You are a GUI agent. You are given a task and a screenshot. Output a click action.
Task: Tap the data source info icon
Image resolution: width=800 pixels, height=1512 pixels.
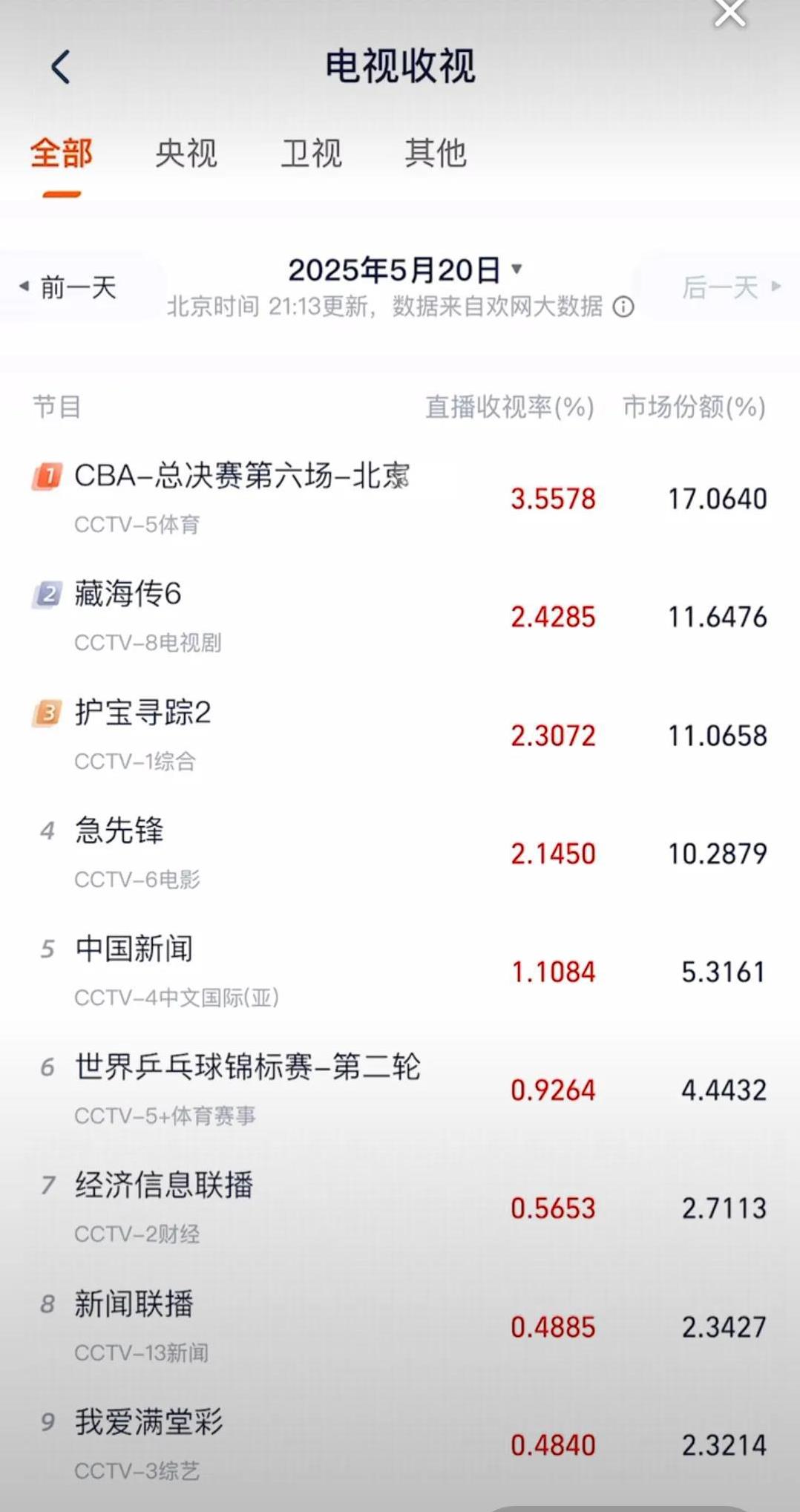click(623, 307)
